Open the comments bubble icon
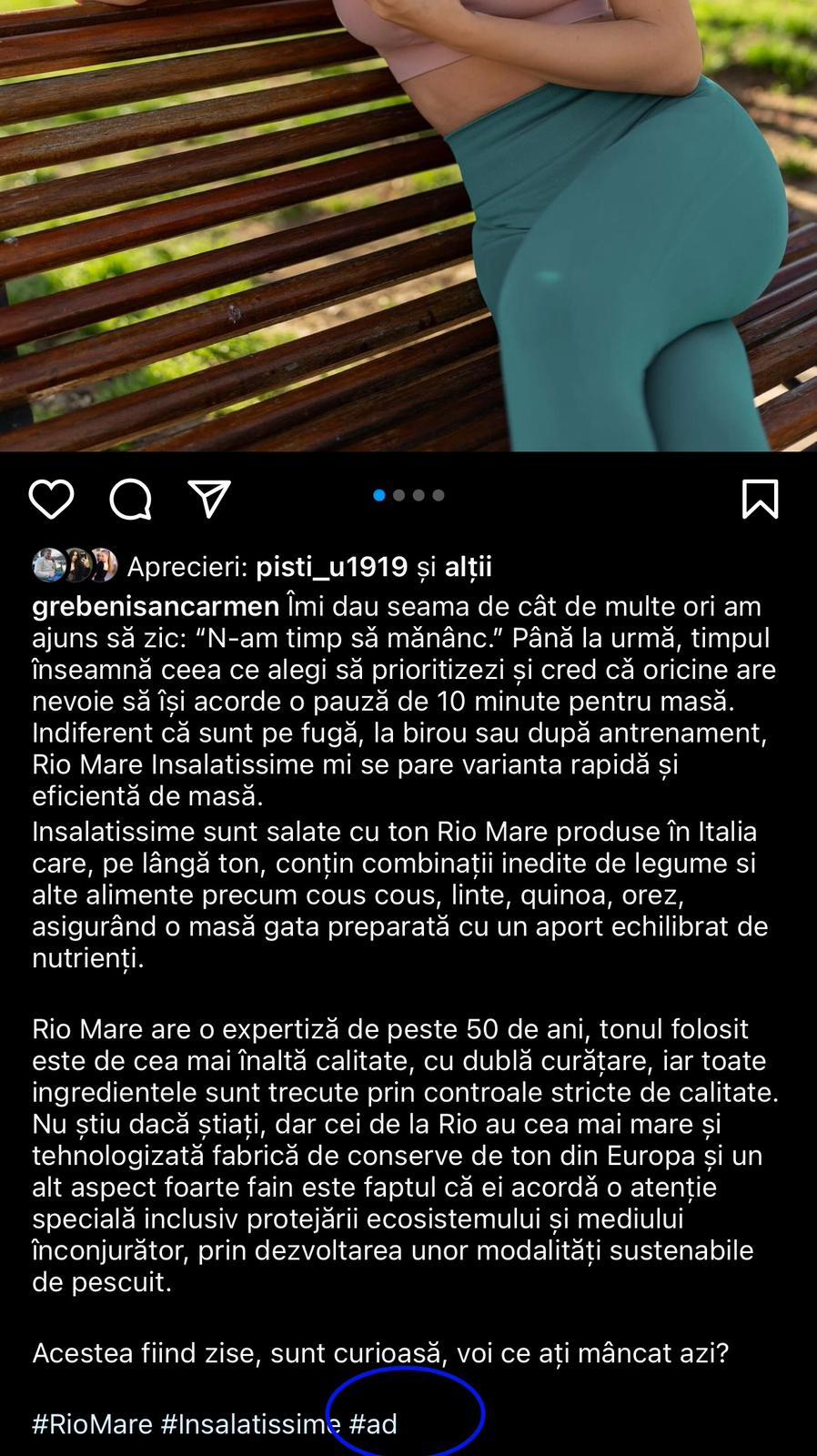Image resolution: width=817 pixels, height=1456 pixels. (130, 500)
